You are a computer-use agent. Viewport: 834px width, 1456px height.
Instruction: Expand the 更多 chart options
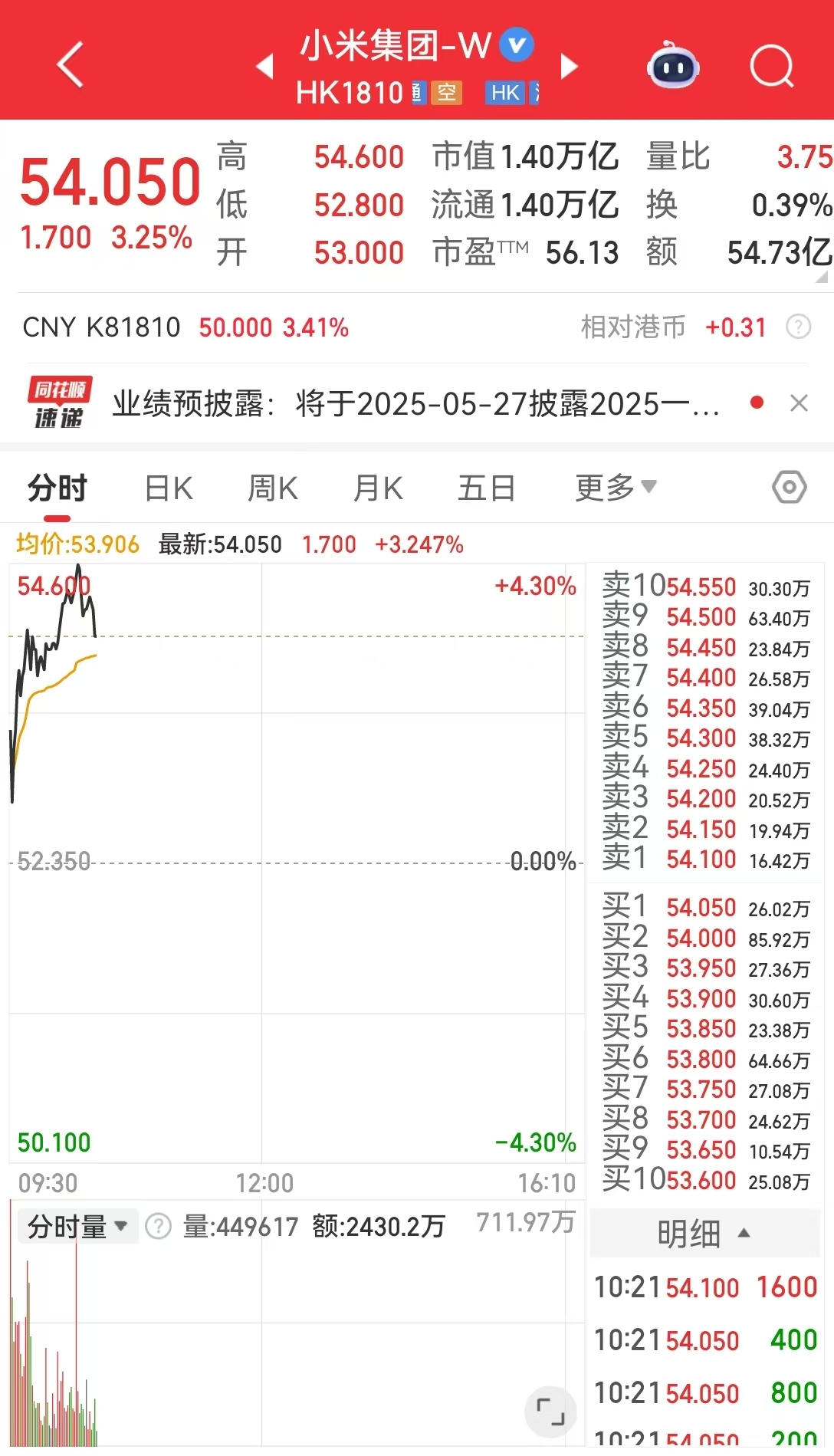pyautogui.click(x=616, y=487)
